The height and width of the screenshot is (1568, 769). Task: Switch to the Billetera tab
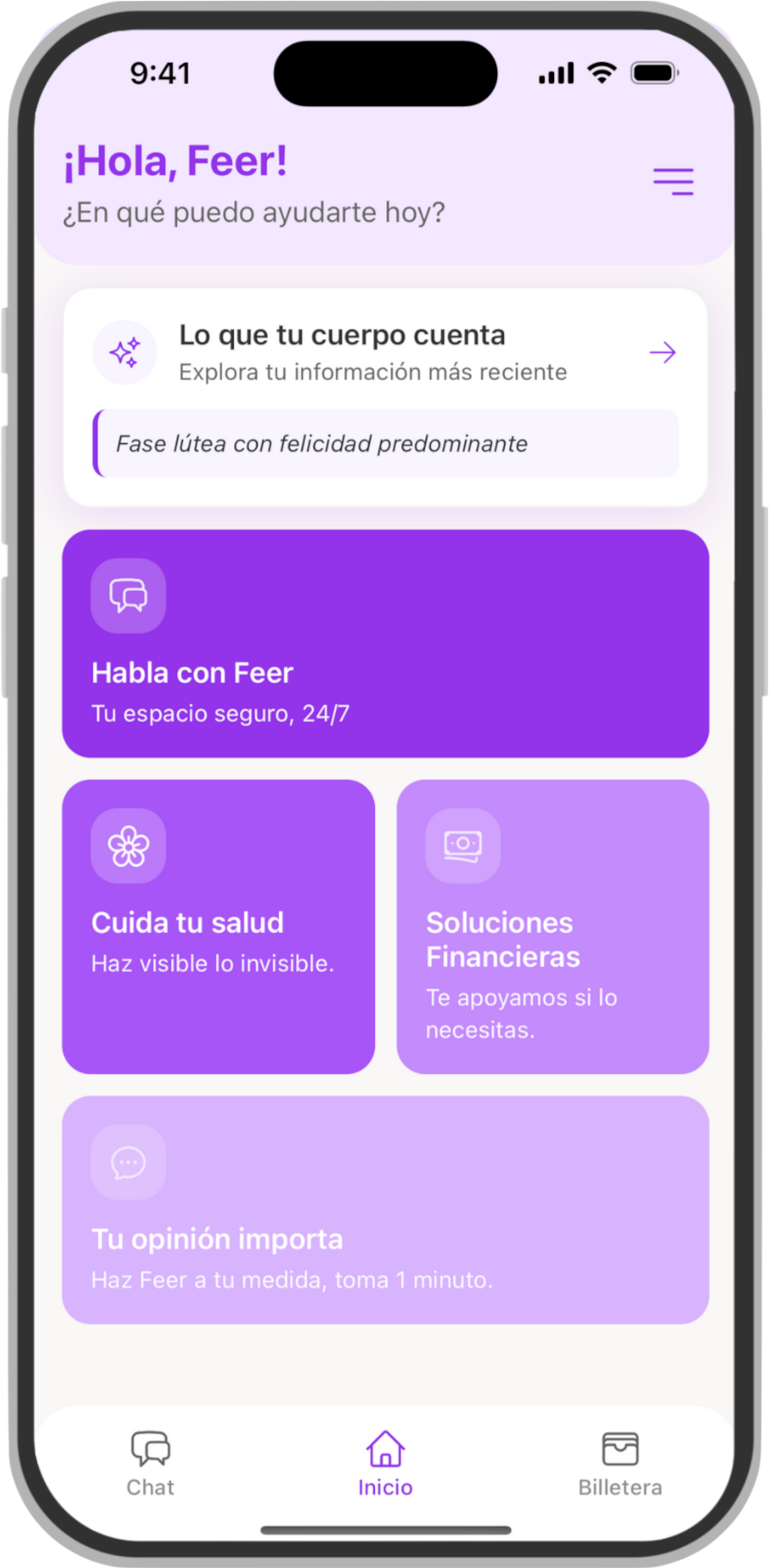coord(619,1463)
